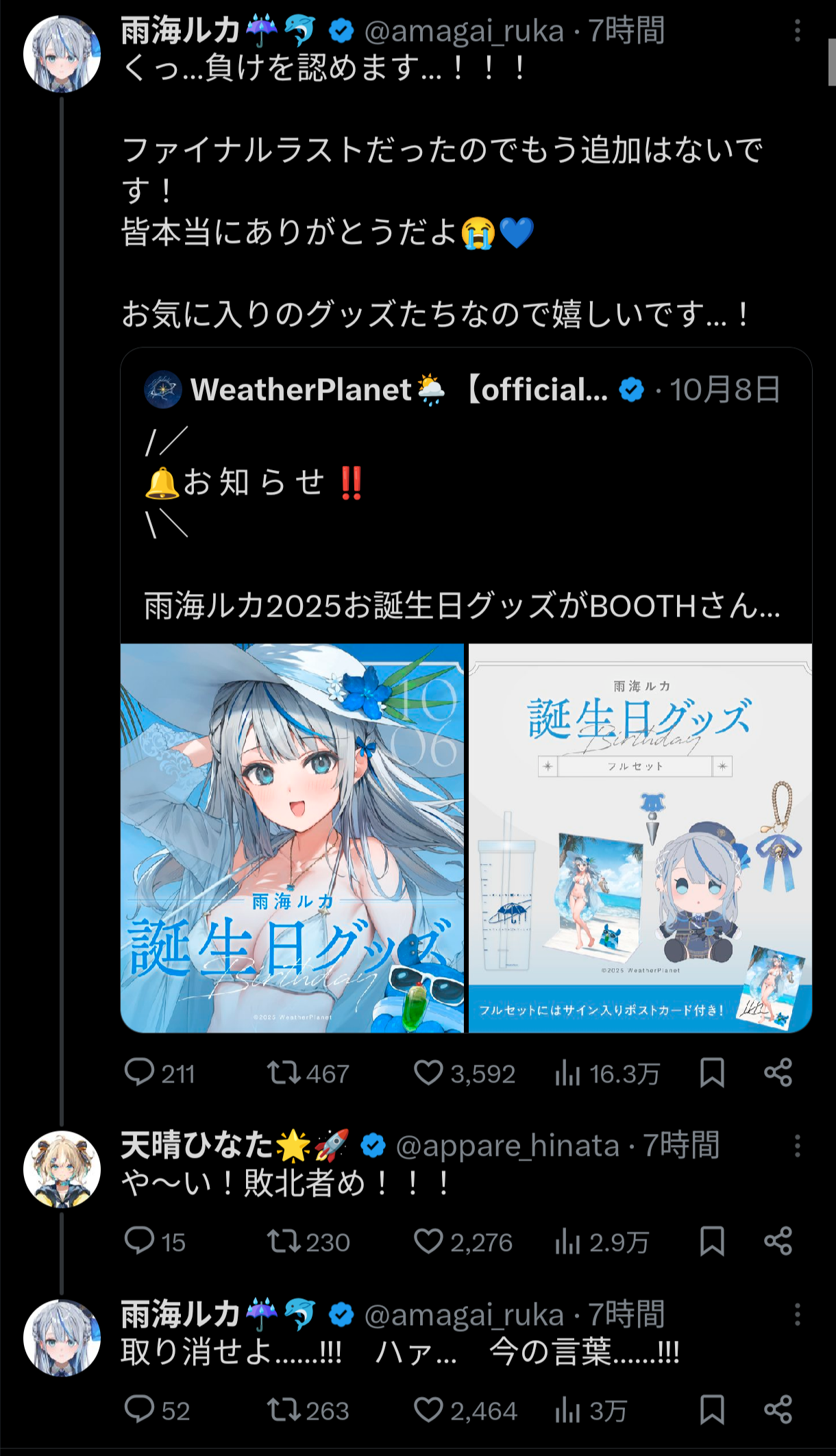
Task: View the 誕生日グッズ full set image
Action: [640, 837]
